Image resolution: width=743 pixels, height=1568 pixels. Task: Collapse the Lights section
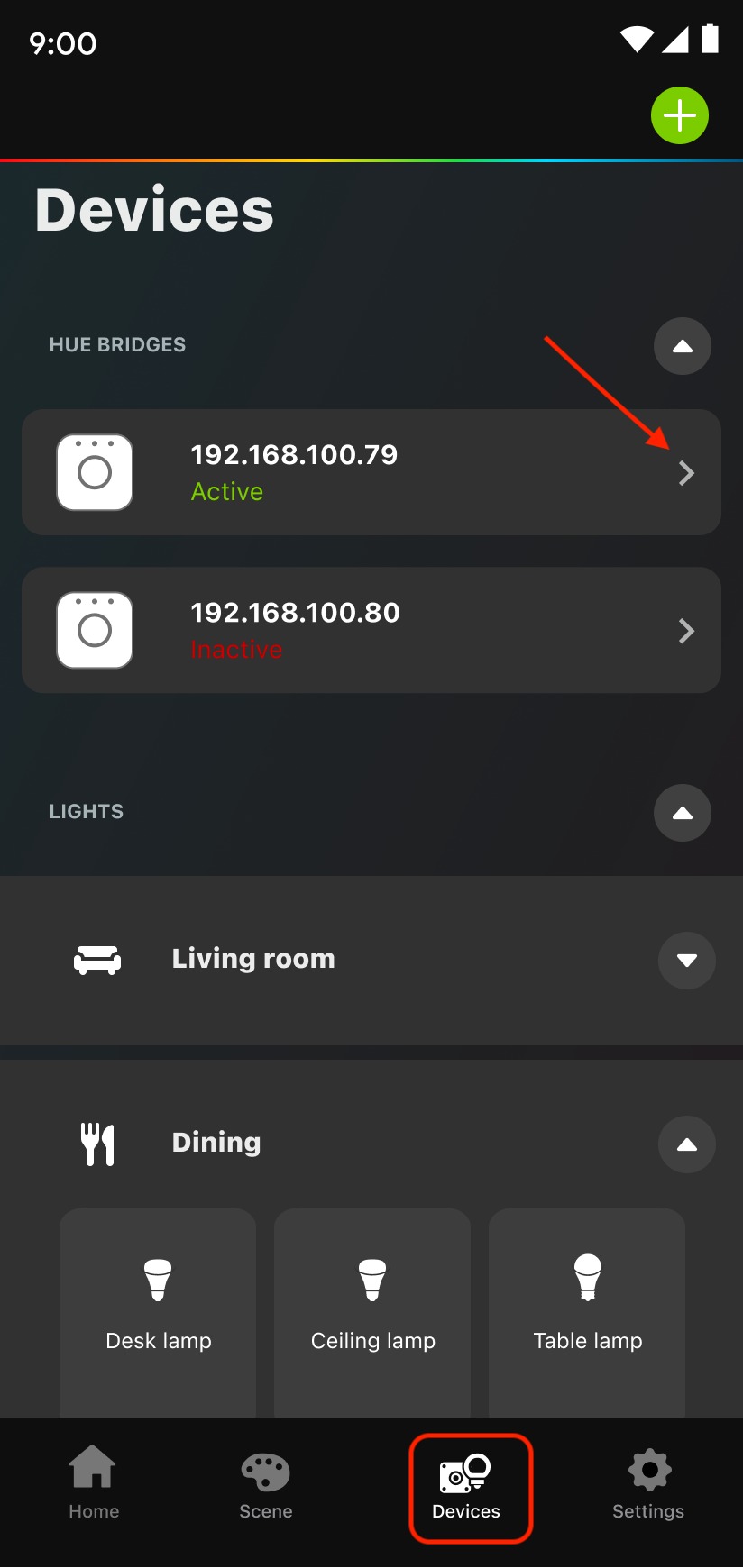(x=683, y=813)
